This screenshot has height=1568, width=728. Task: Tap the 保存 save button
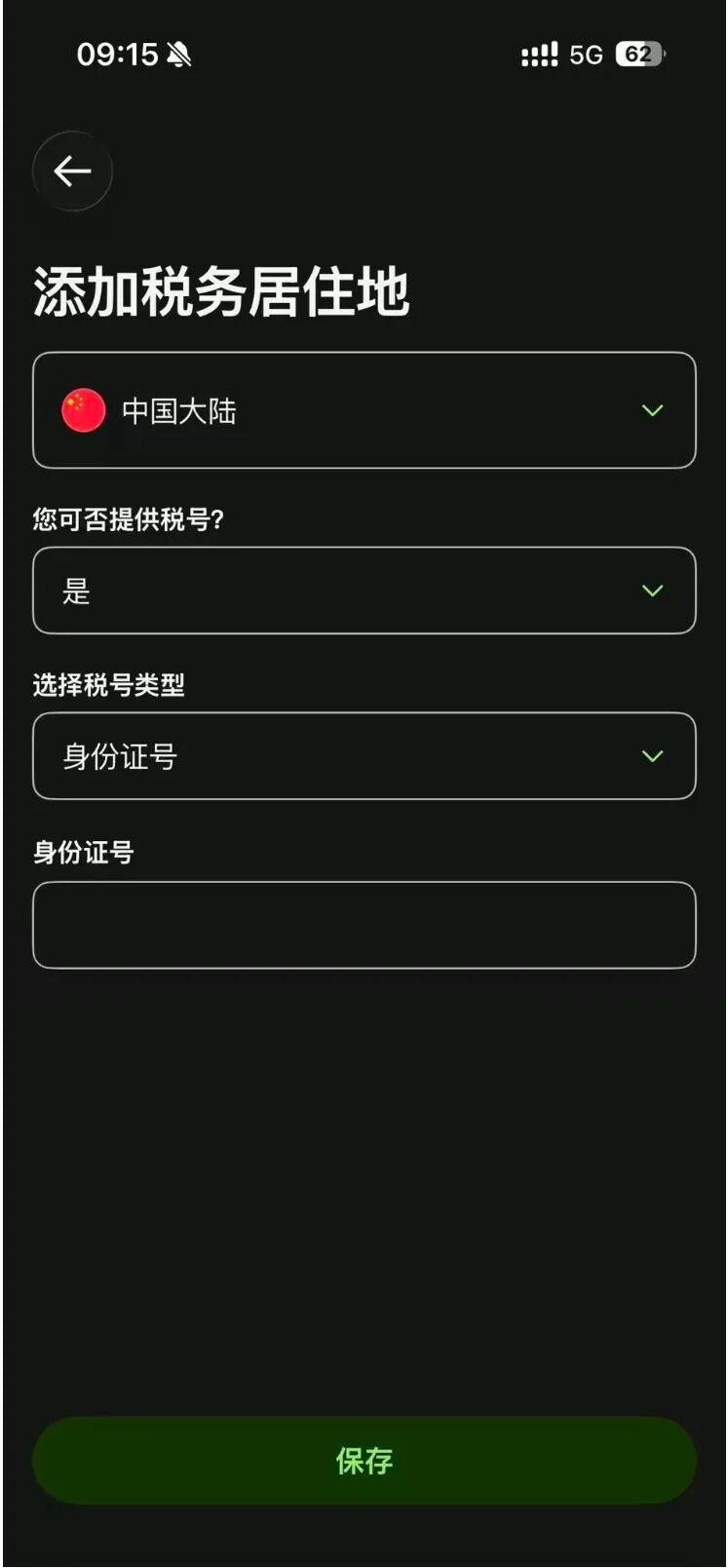point(364,1460)
